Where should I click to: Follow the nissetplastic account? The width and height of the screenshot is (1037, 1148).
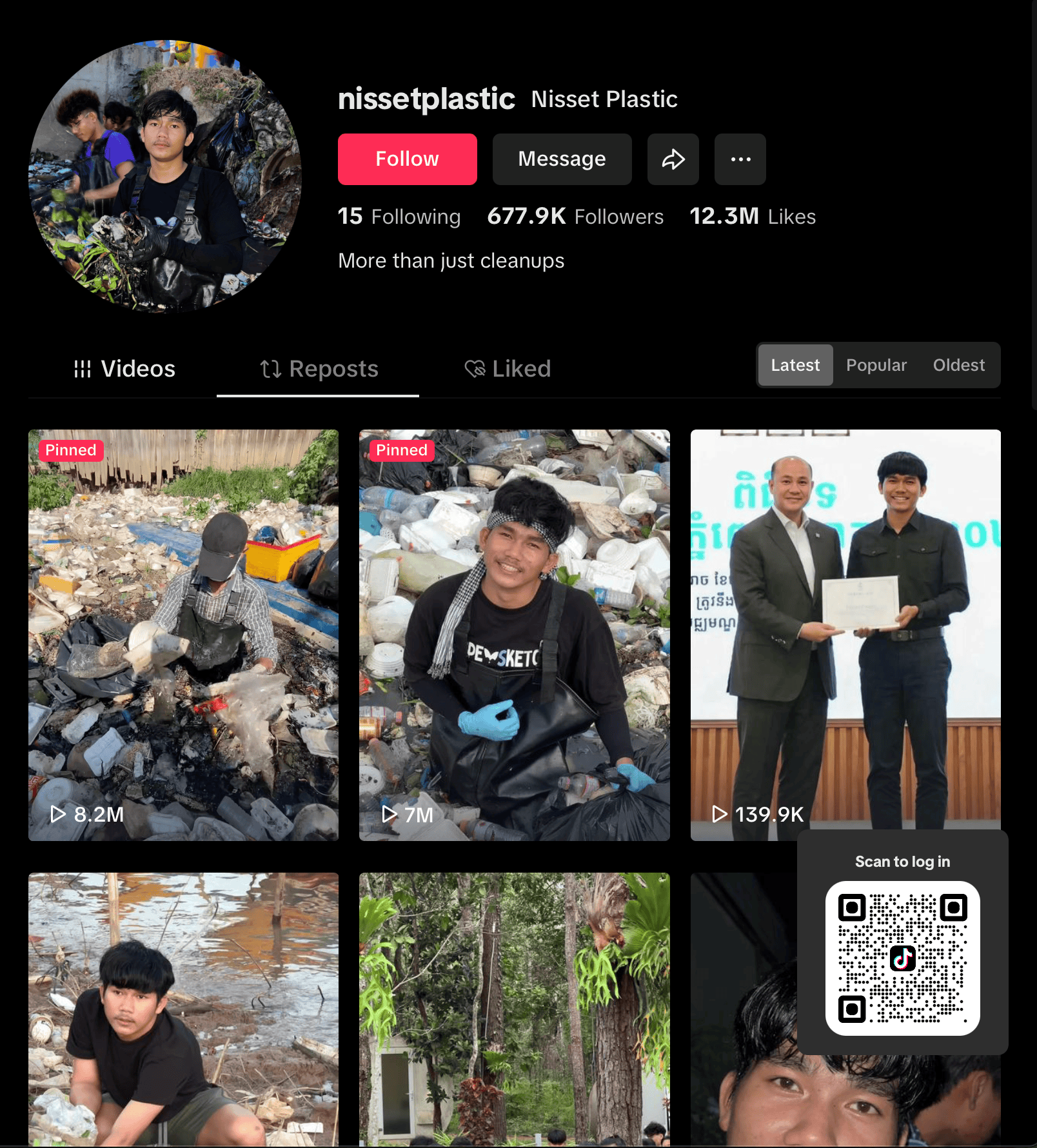(x=407, y=159)
